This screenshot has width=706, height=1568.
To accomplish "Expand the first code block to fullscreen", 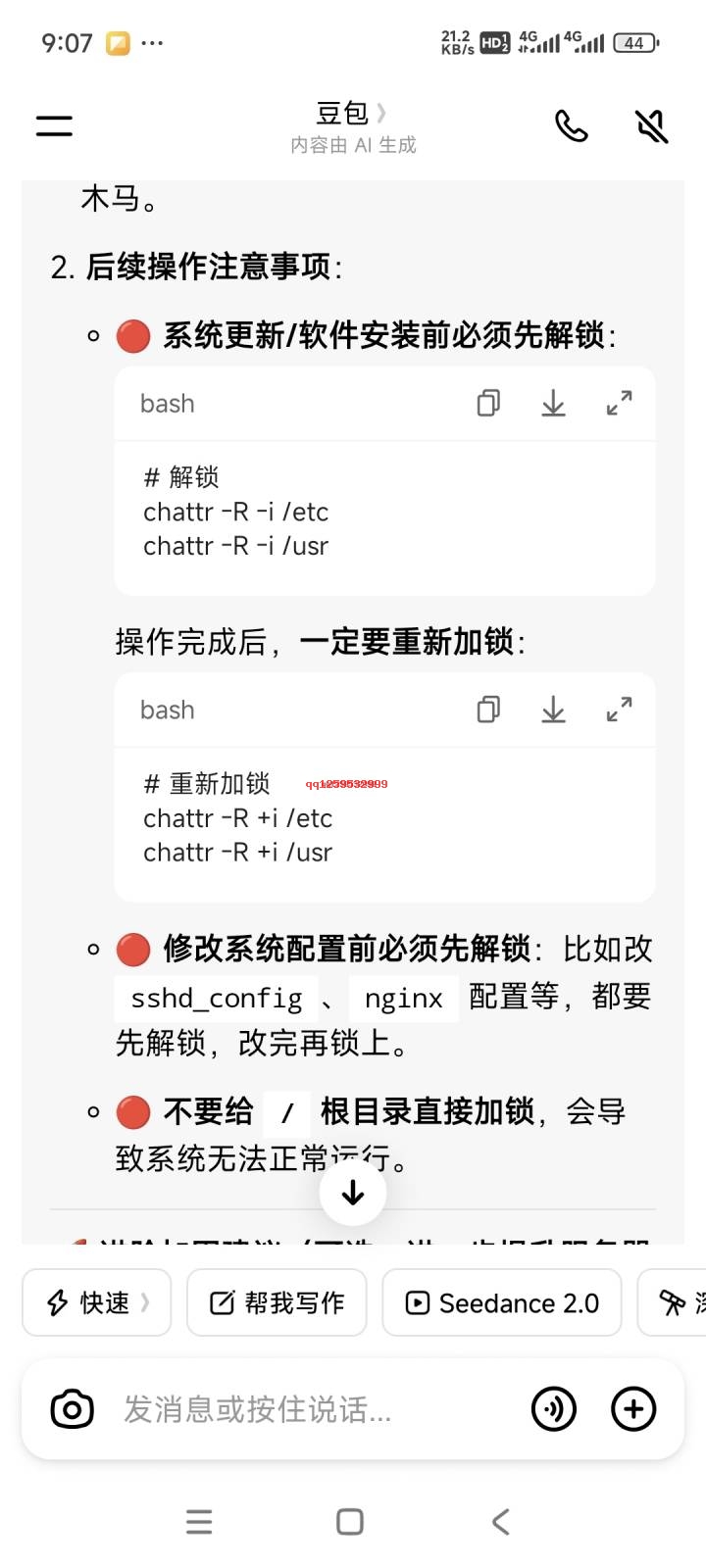I will (619, 403).
